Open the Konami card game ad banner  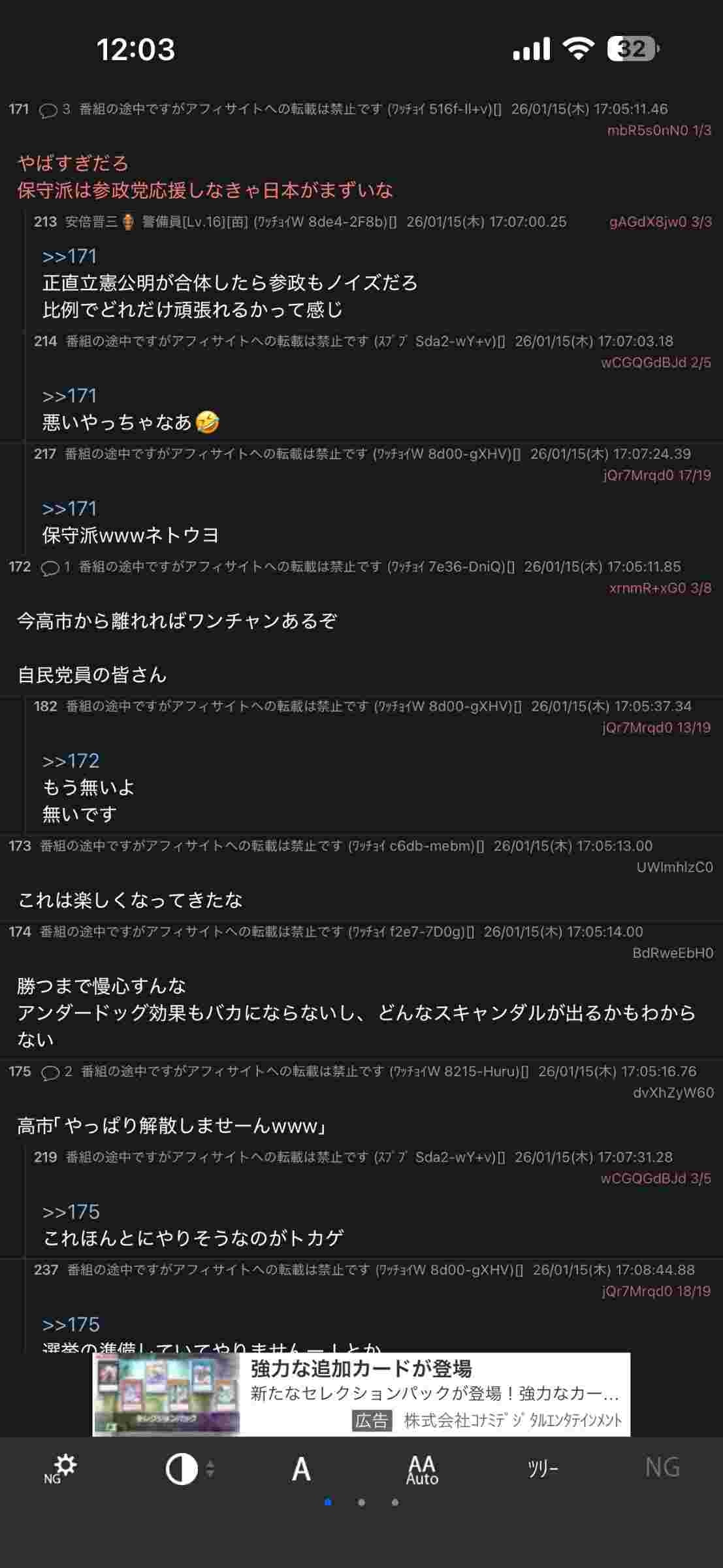[361, 1394]
